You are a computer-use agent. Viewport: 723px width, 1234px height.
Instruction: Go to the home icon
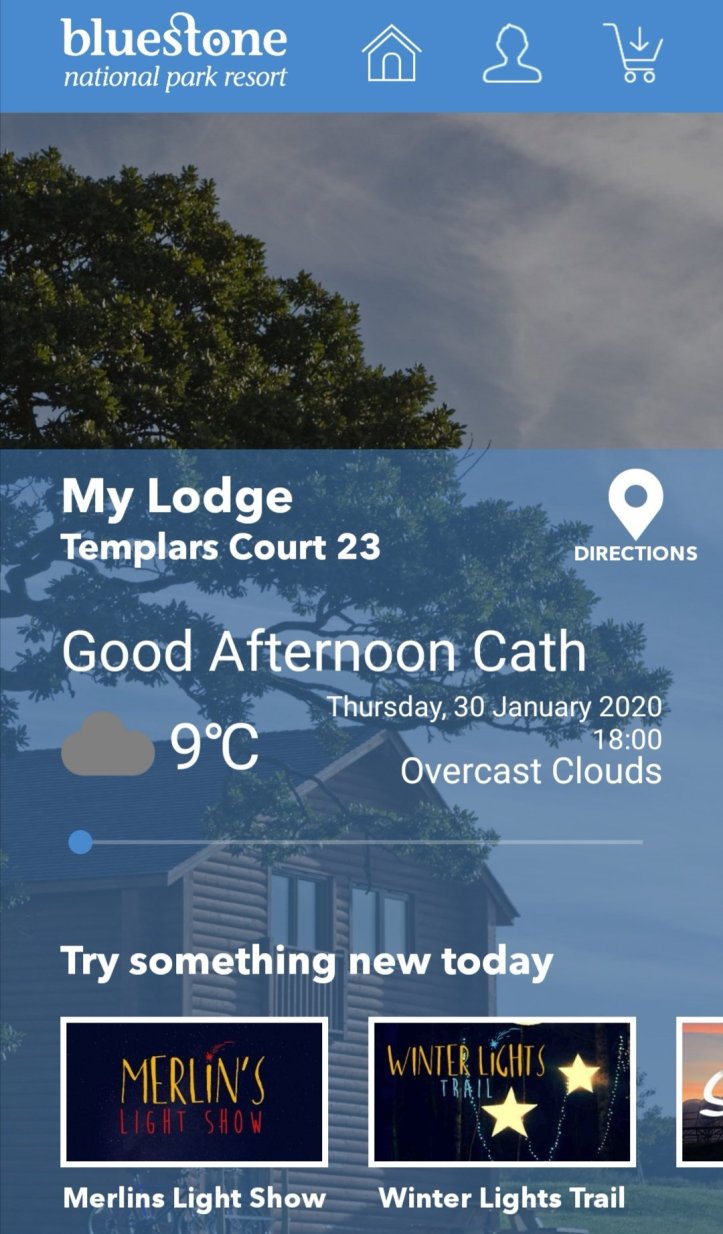(x=392, y=54)
